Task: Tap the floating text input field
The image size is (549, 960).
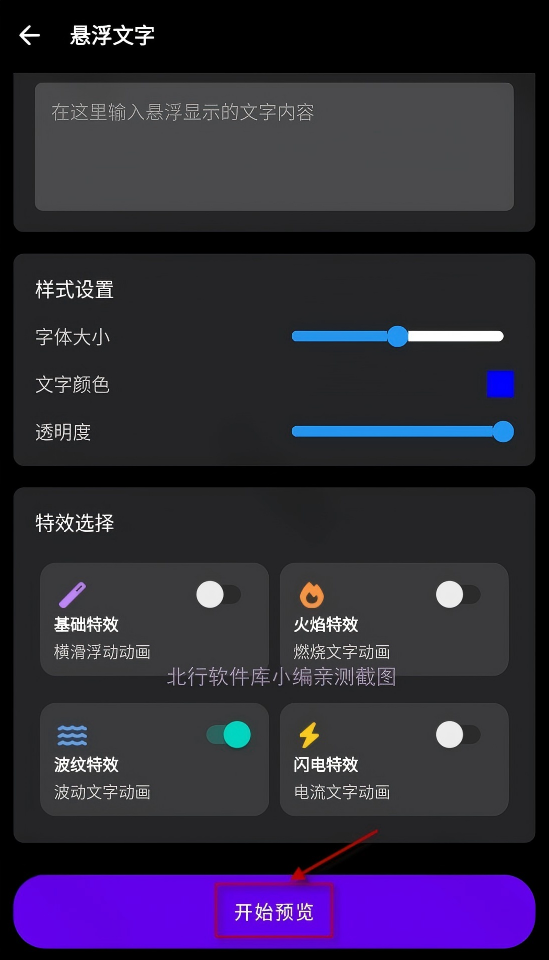Action: 274,147
